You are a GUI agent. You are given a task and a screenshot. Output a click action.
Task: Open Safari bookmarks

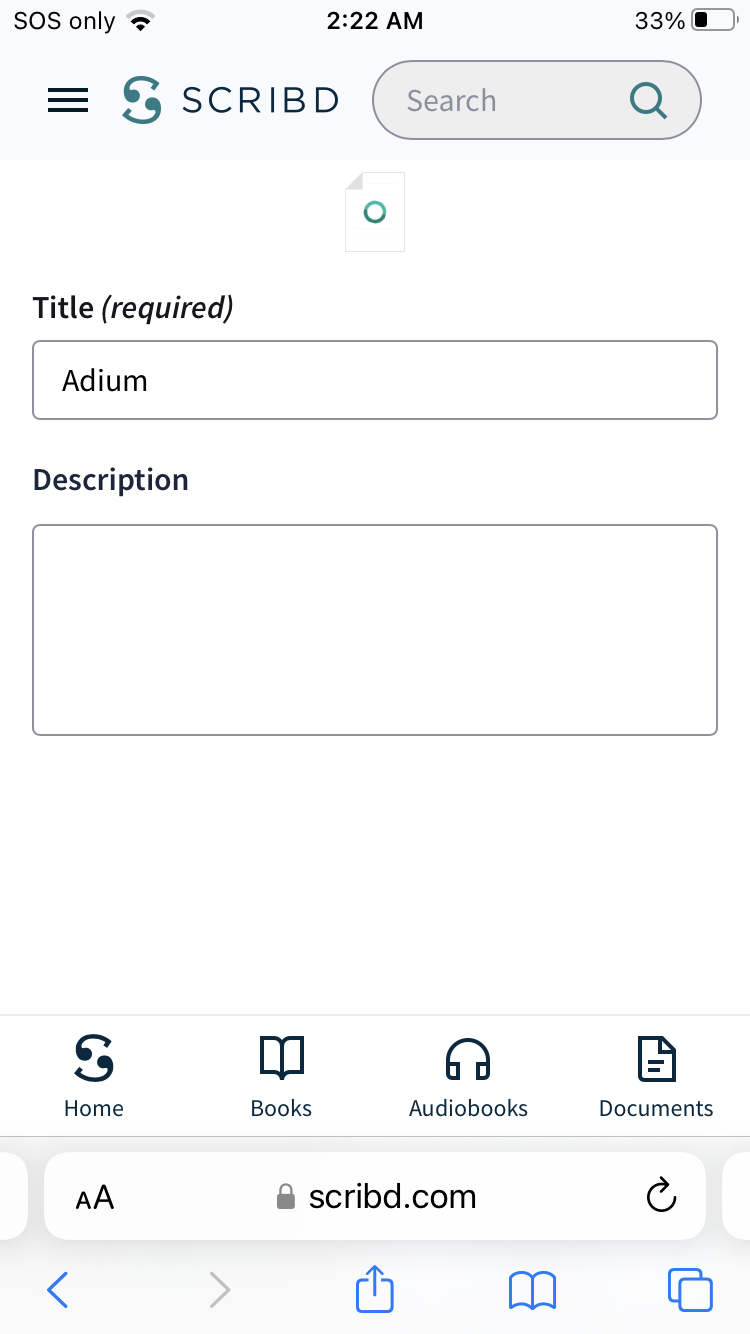point(532,1290)
